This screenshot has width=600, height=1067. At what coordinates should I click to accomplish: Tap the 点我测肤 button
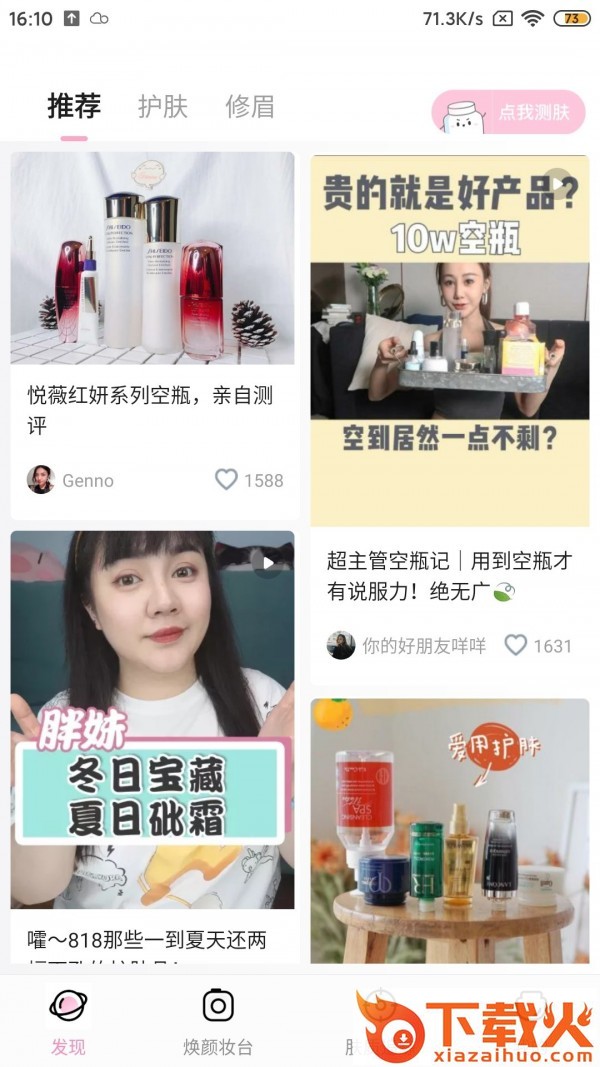508,112
